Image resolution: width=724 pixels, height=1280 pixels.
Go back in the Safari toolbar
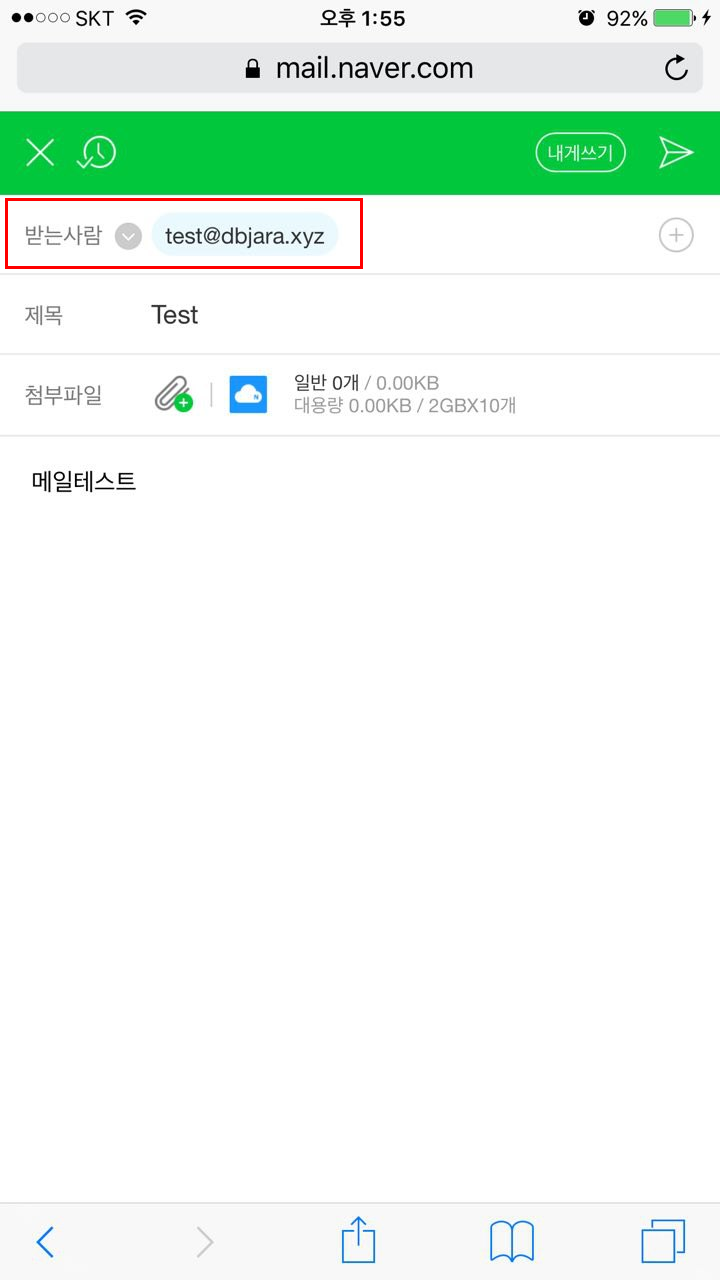point(45,1242)
